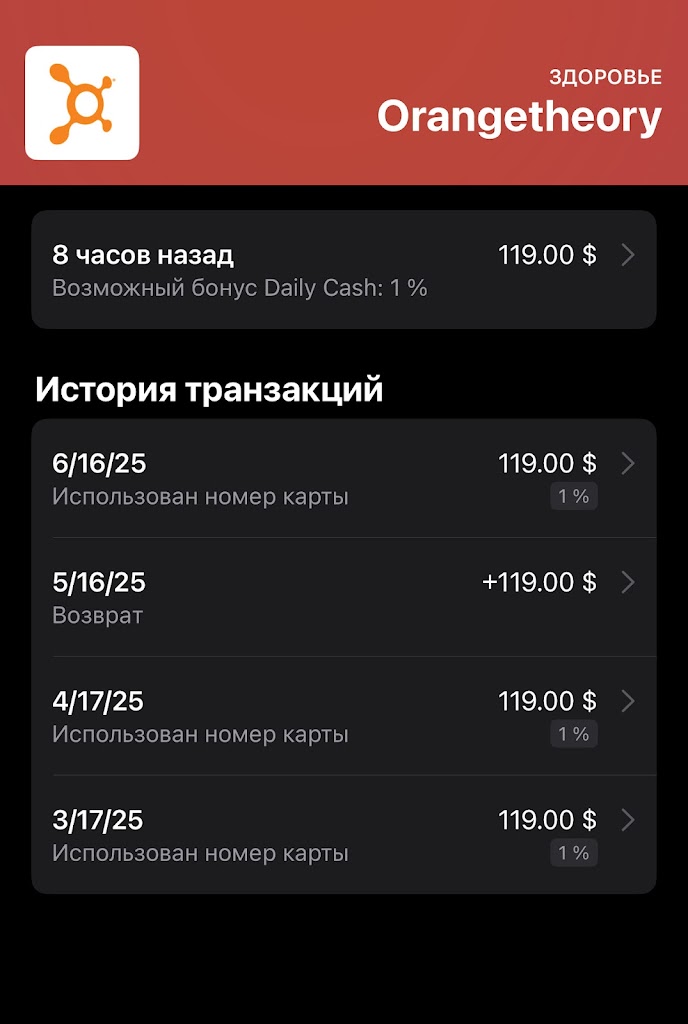Open the latest 119.00 $ charge from 8 hours ago
This screenshot has height=1024, width=688.
click(x=343, y=270)
